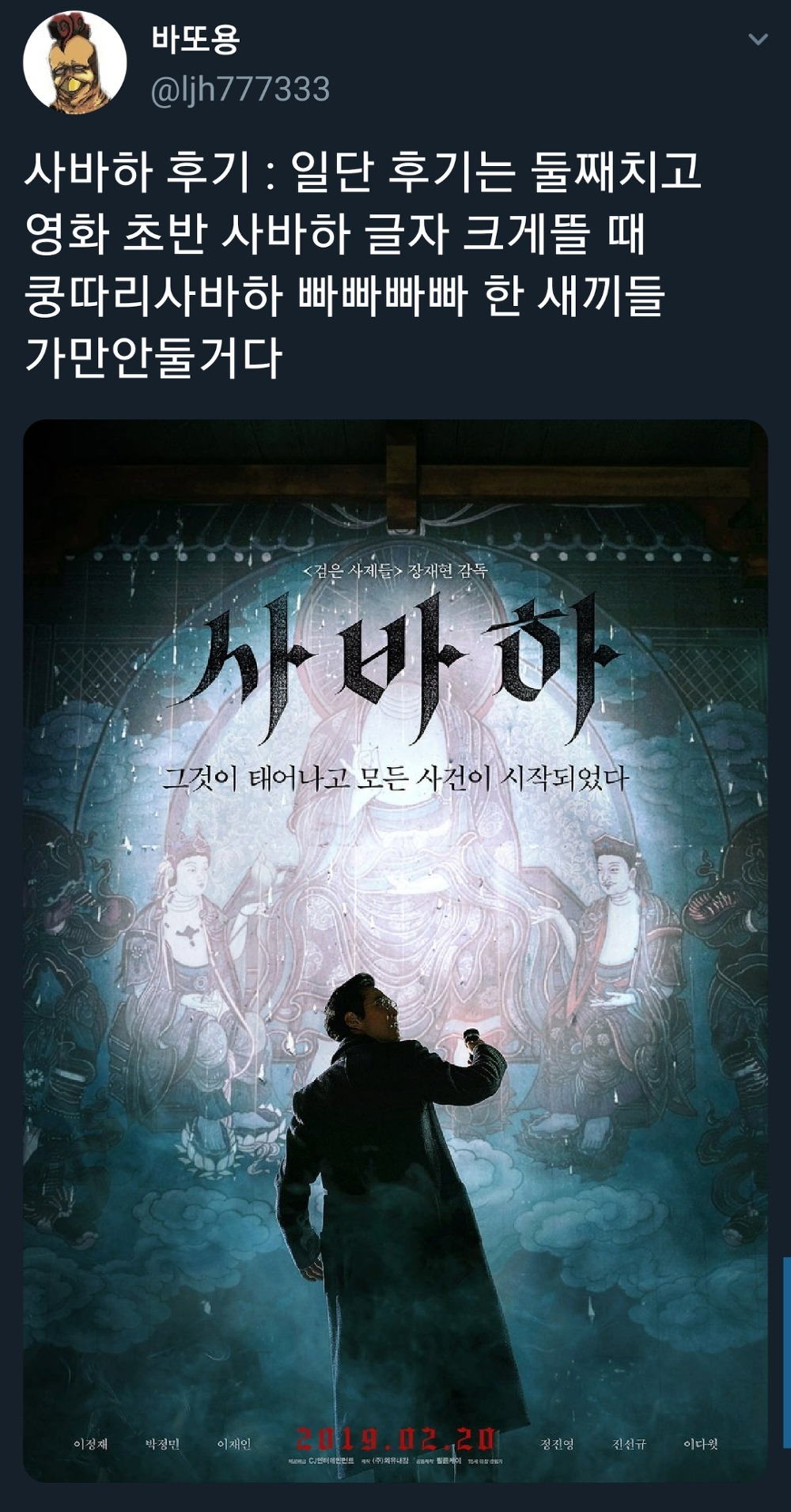Open the profile picture of 바또용
Viewport: 791px width, 1512px height.
pyautogui.click(x=74, y=62)
